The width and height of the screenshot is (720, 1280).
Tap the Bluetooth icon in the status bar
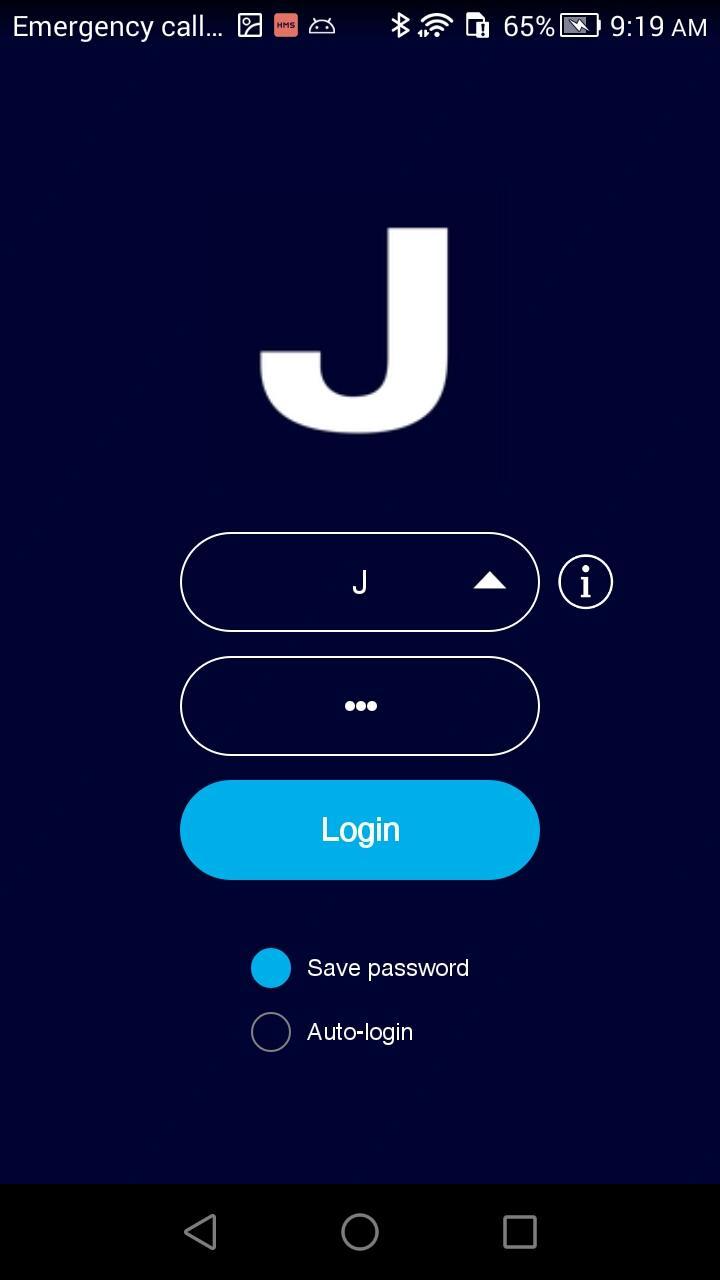point(402,25)
